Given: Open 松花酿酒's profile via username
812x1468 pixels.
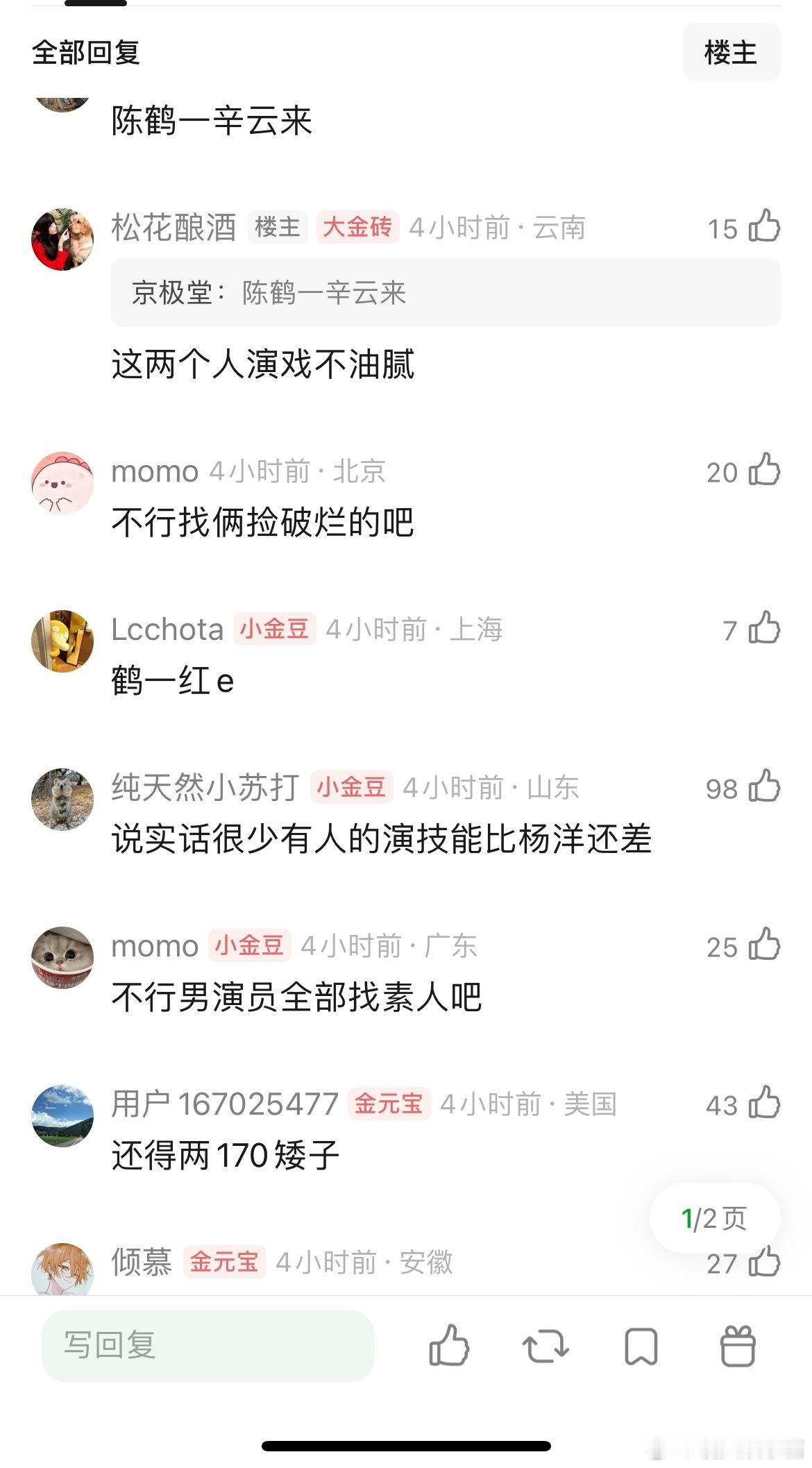Looking at the screenshot, I should pos(173,227).
